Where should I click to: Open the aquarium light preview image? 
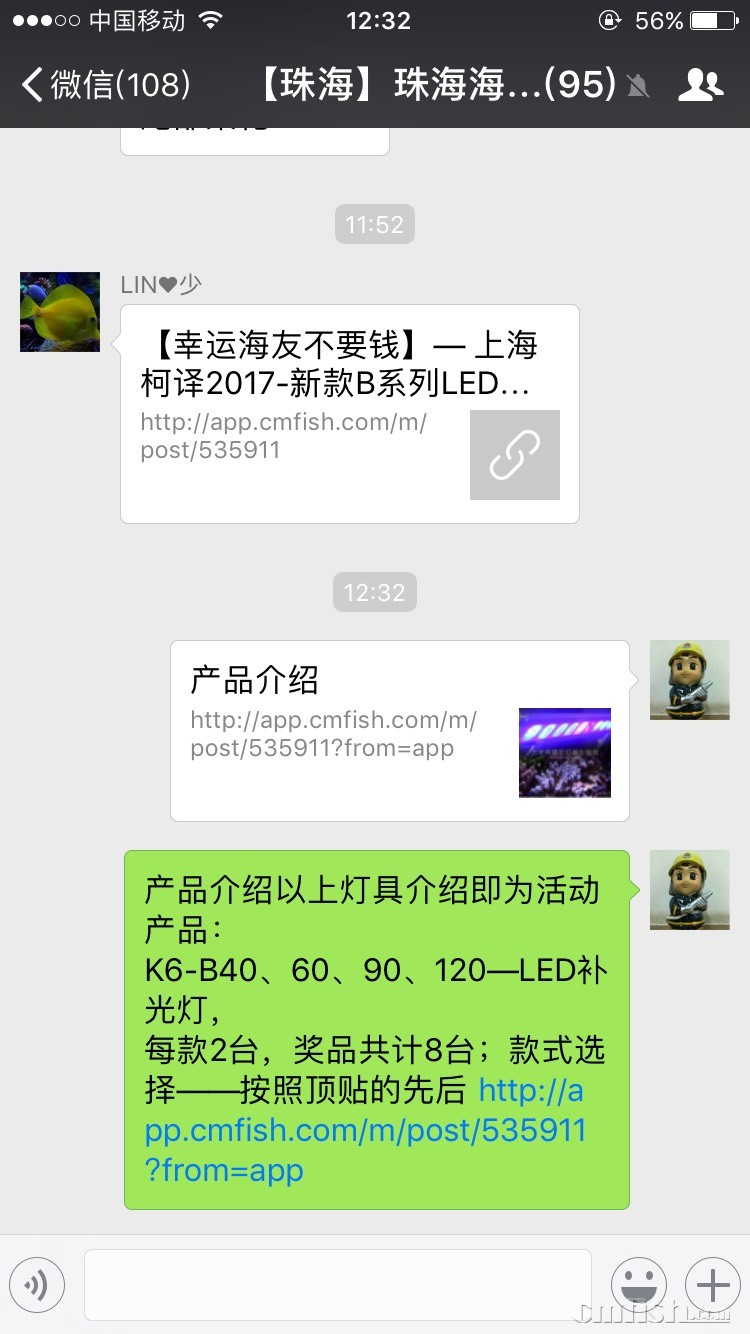tap(564, 752)
